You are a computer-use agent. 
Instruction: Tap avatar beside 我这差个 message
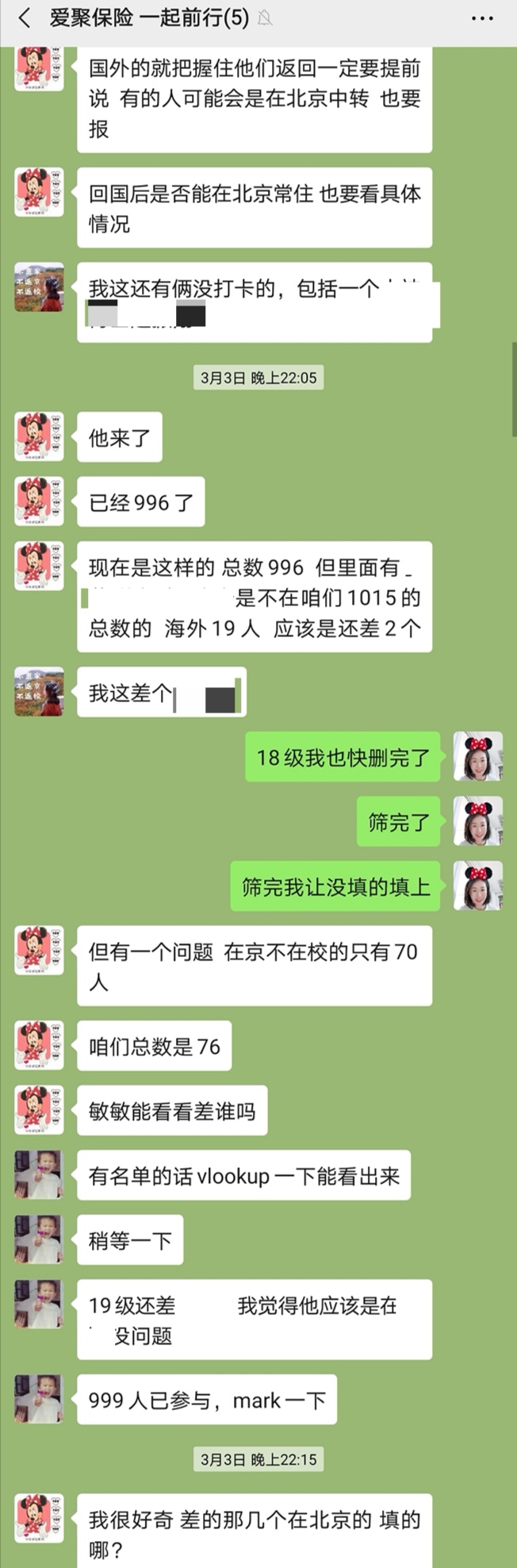tap(39, 692)
